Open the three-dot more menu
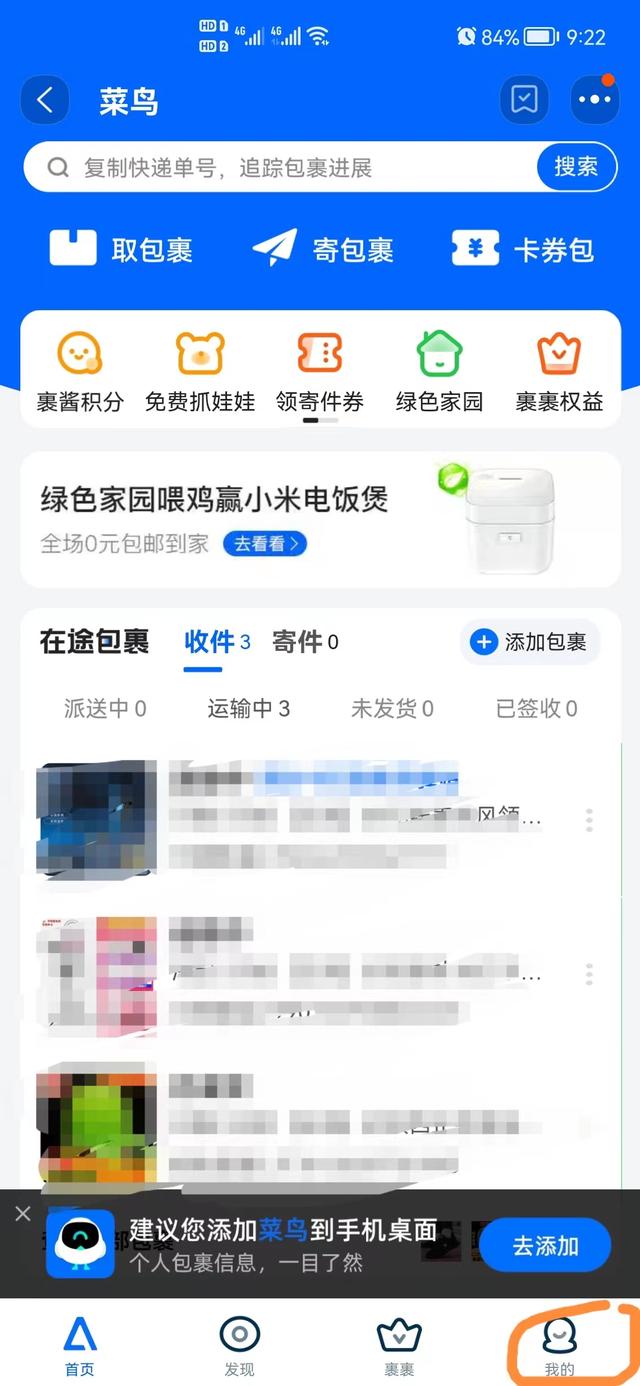 [x=594, y=99]
